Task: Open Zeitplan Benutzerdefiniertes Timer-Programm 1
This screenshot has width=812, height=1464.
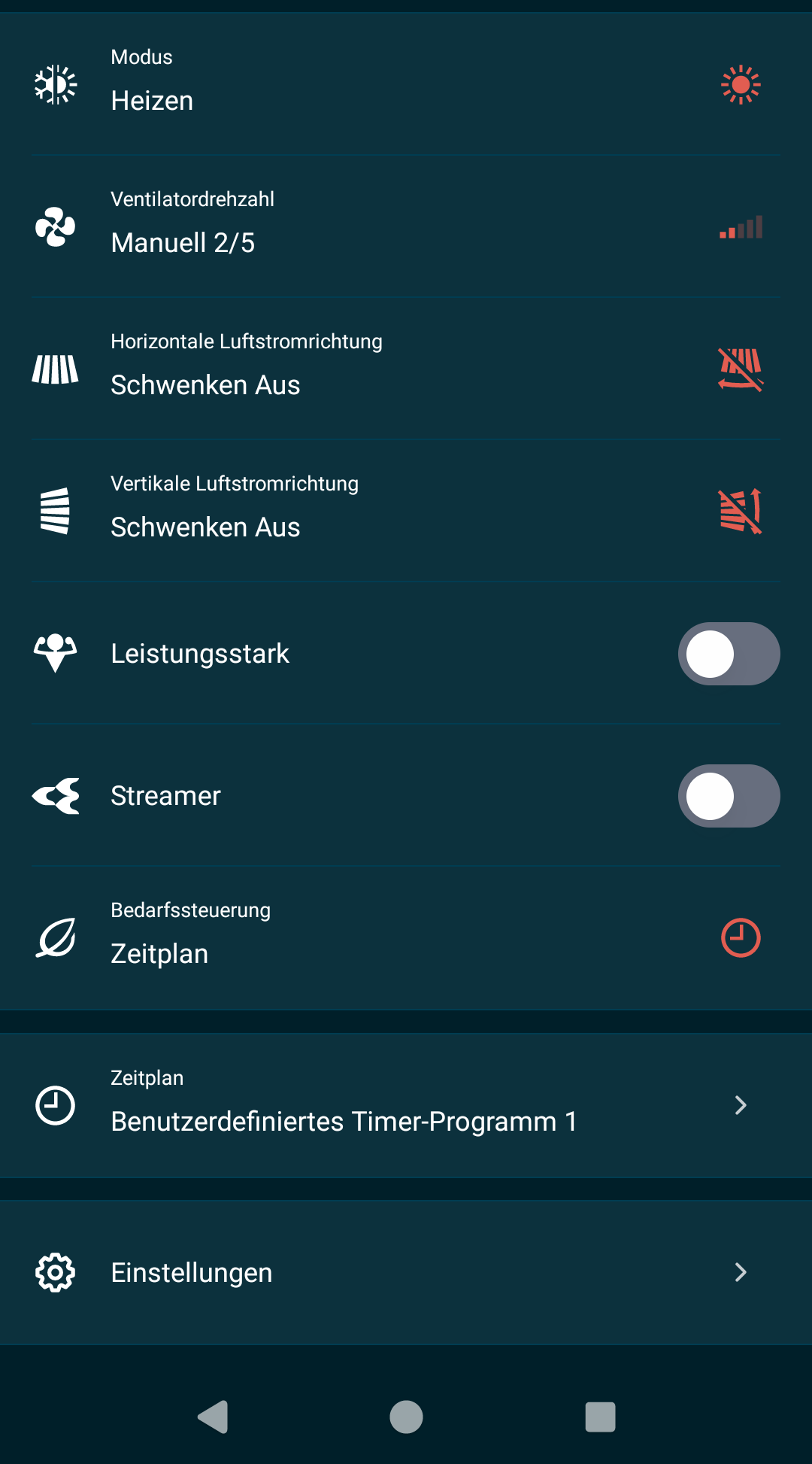Action: [406, 1105]
